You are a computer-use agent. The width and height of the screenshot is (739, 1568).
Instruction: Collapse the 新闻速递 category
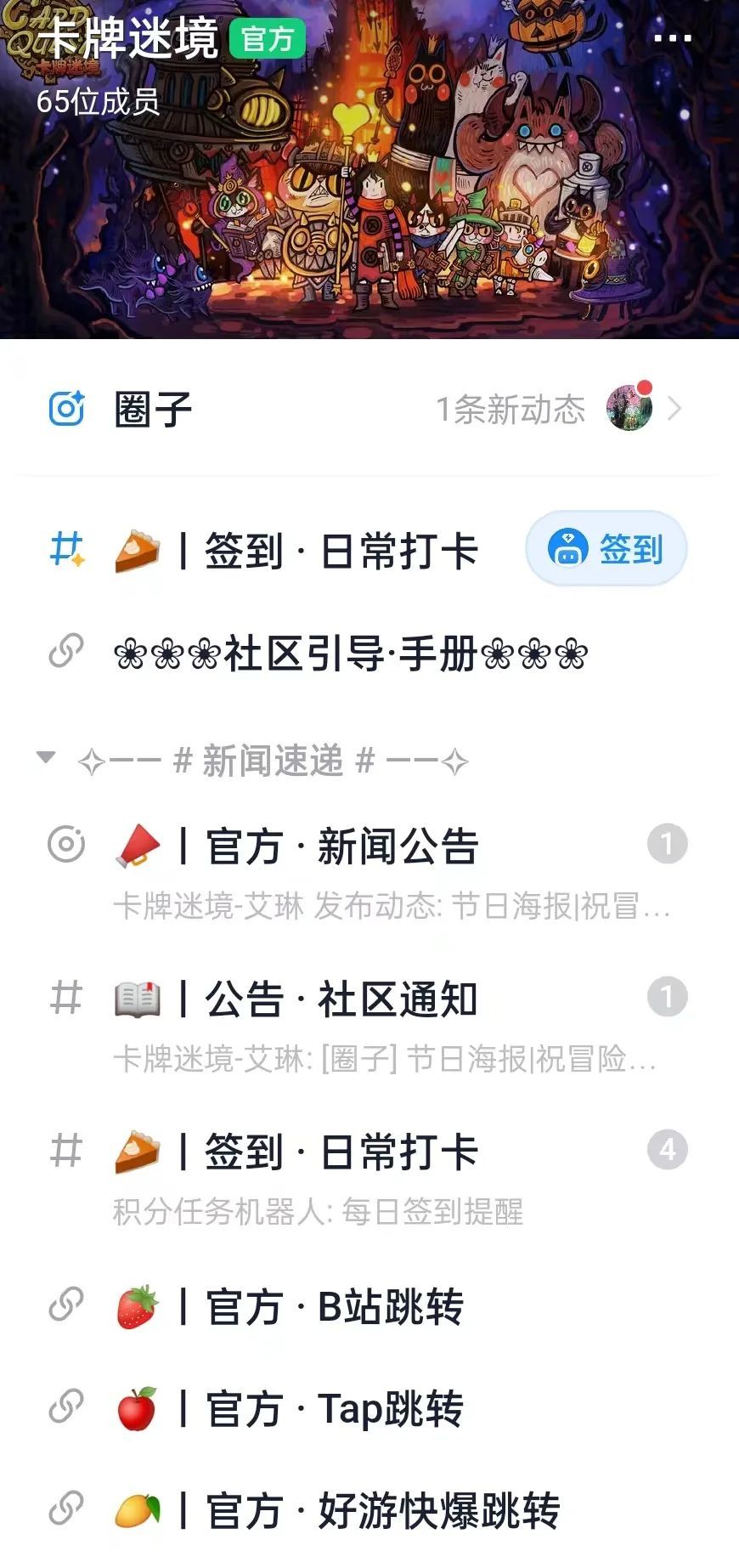coord(48,758)
